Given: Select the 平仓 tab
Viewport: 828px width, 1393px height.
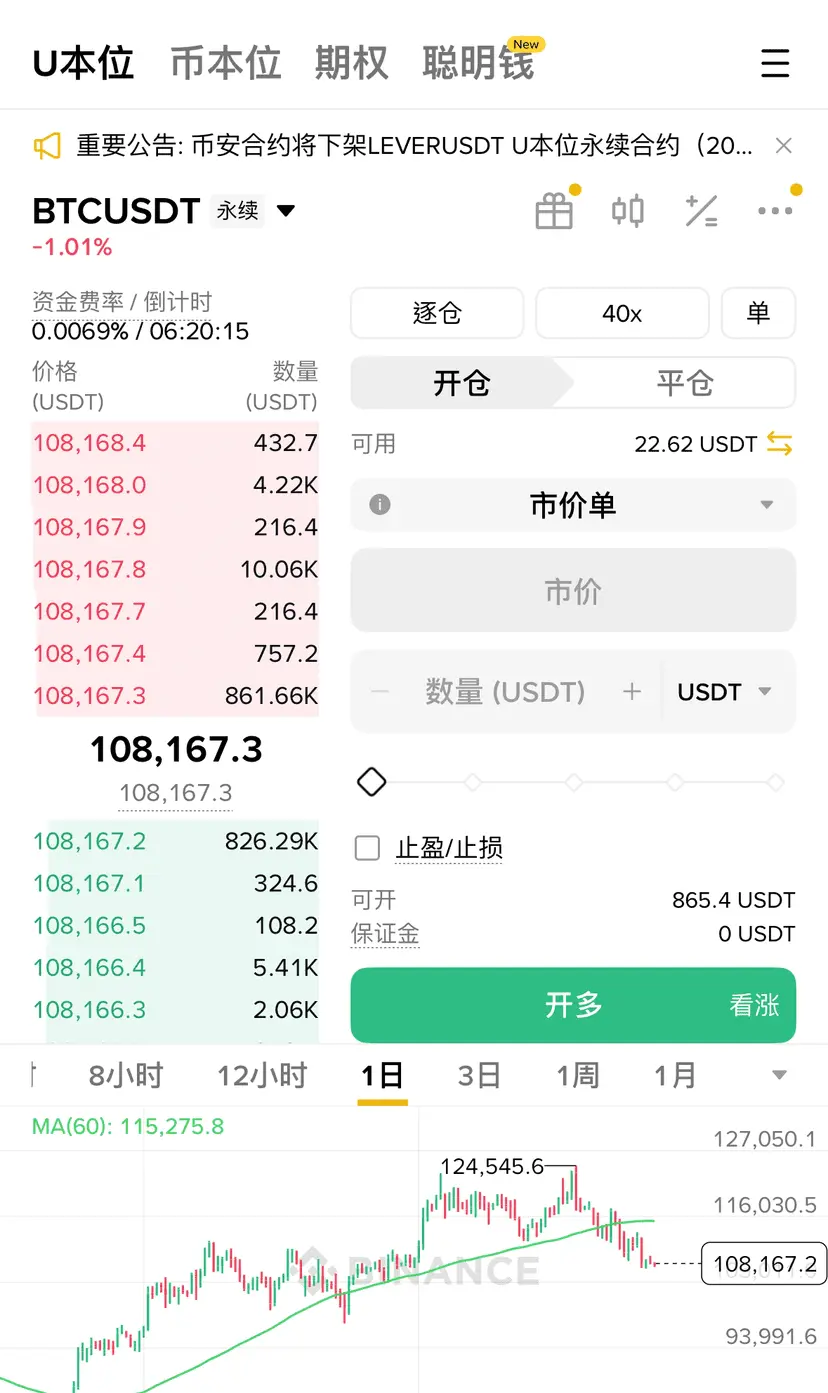Looking at the screenshot, I should 684,383.
